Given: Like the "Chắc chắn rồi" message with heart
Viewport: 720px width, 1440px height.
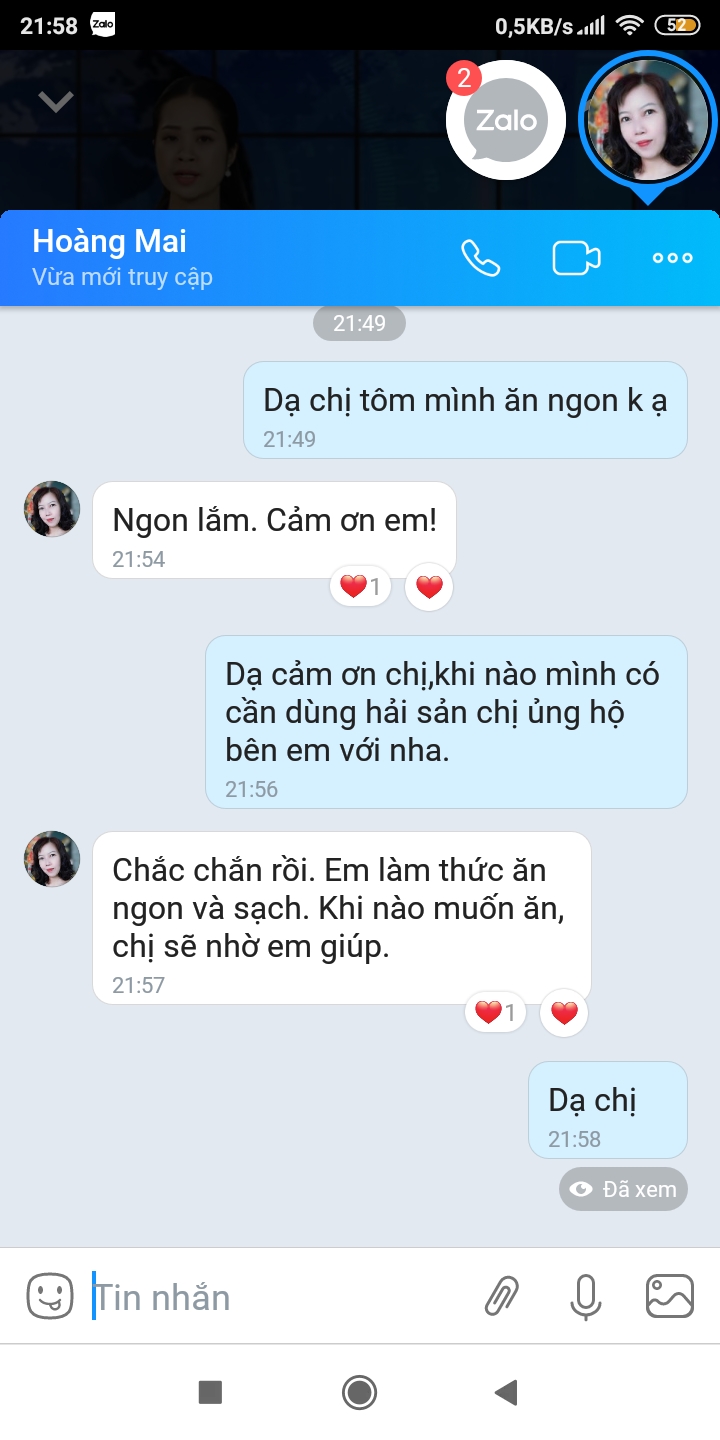Looking at the screenshot, I should 564,1013.
